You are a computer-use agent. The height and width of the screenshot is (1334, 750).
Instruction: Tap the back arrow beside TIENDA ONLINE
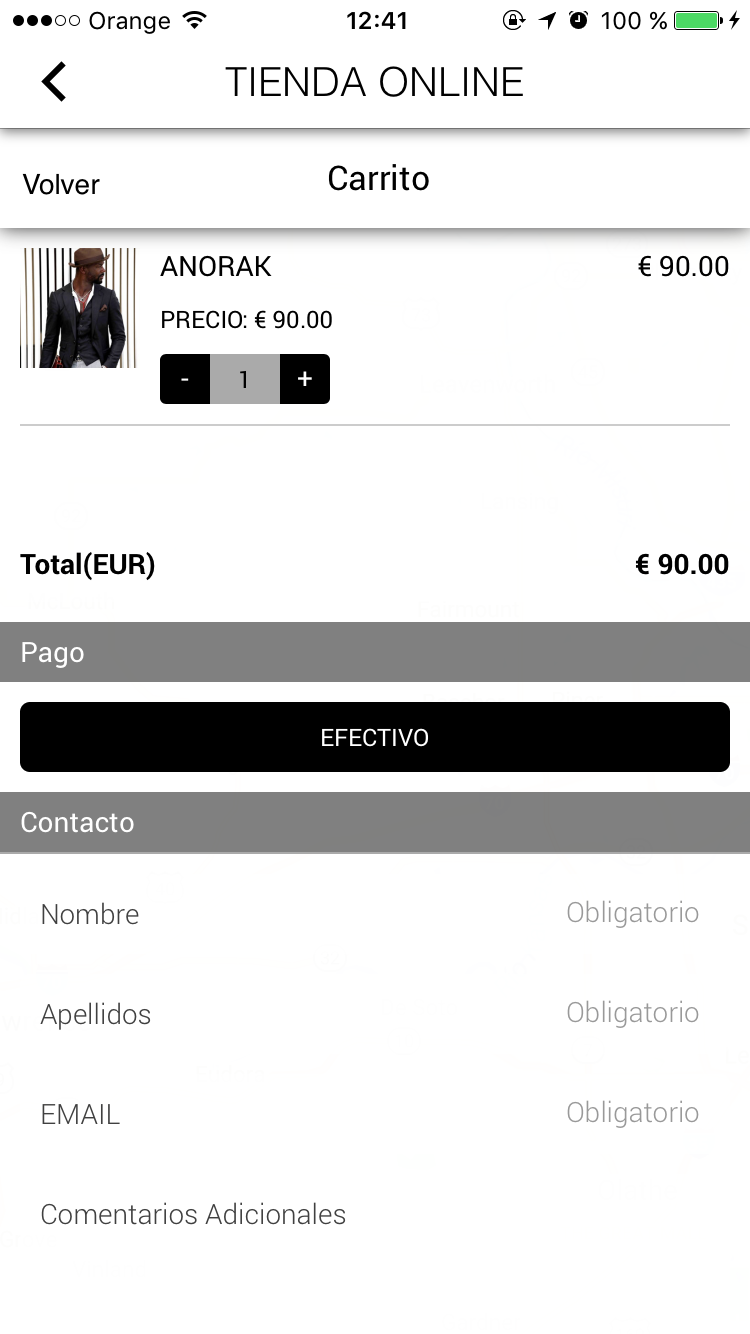click(x=54, y=81)
